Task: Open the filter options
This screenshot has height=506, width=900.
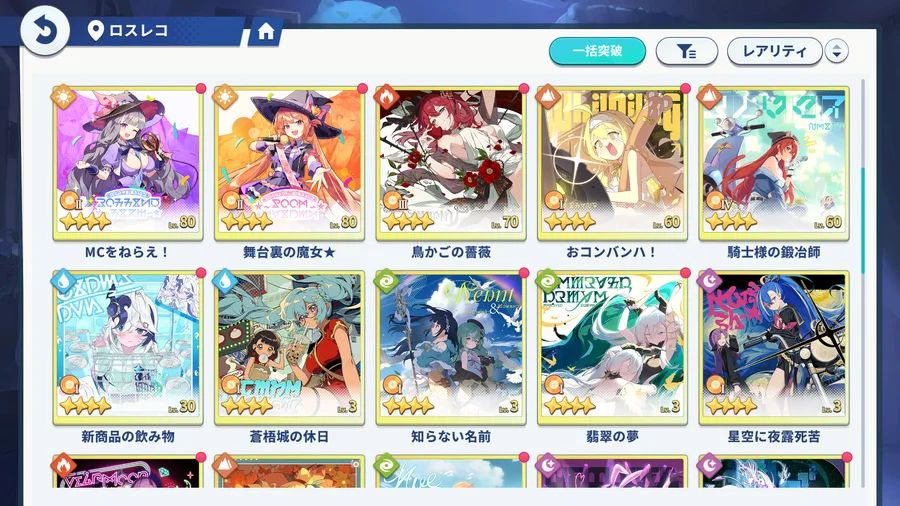Action: [x=686, y=51]
